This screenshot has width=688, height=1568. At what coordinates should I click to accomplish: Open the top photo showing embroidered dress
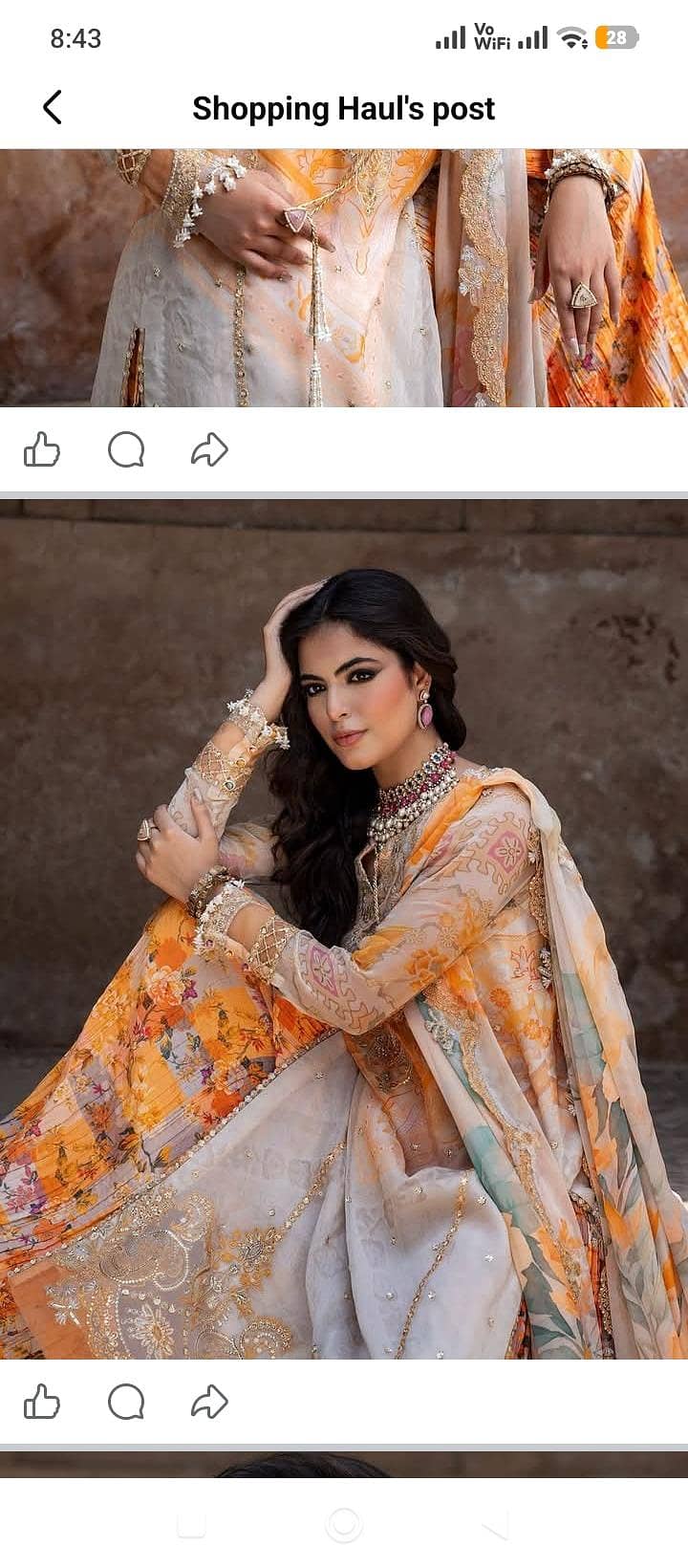tap(344, 278)
